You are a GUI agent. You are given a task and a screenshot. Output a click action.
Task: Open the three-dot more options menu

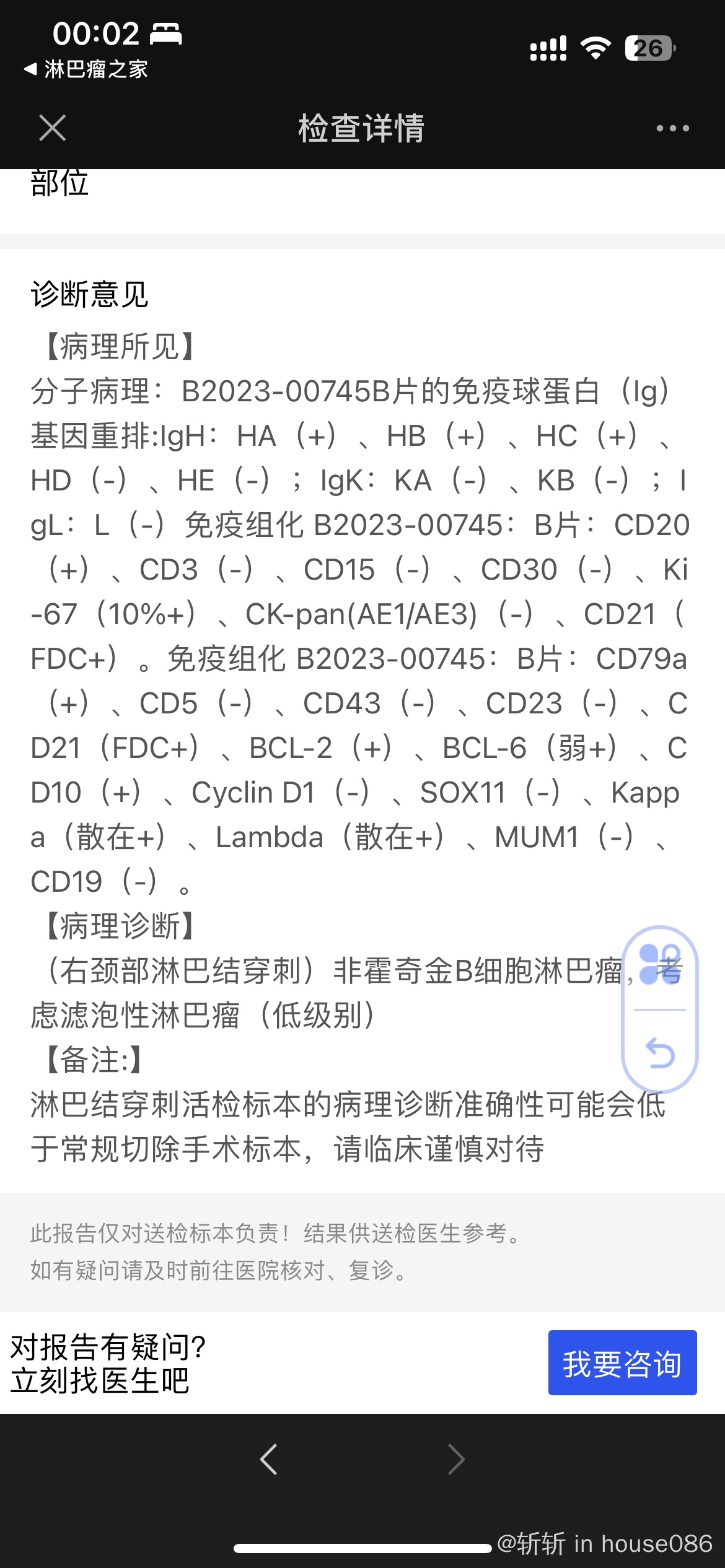(672, 128)
